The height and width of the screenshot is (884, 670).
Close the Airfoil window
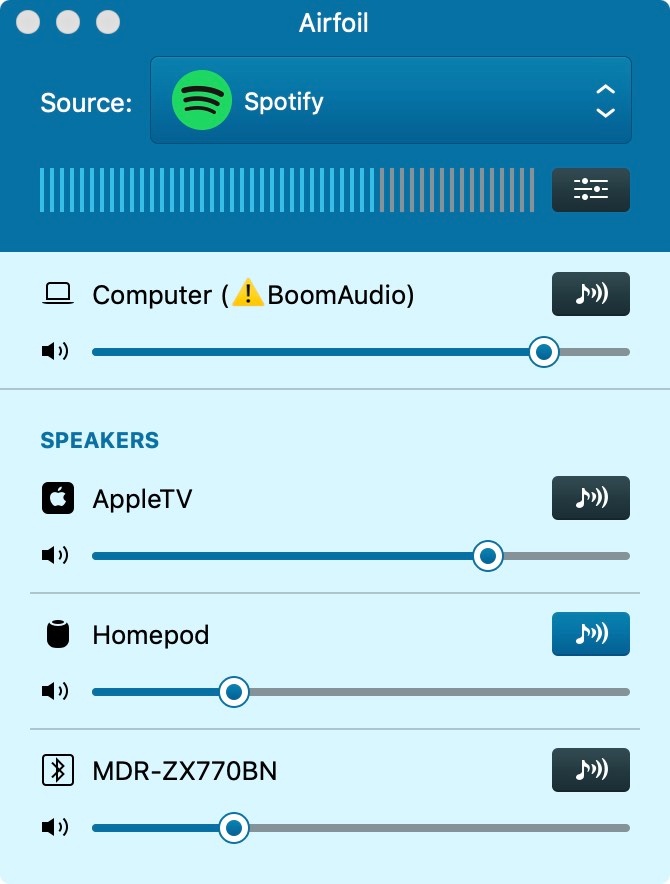30,22
